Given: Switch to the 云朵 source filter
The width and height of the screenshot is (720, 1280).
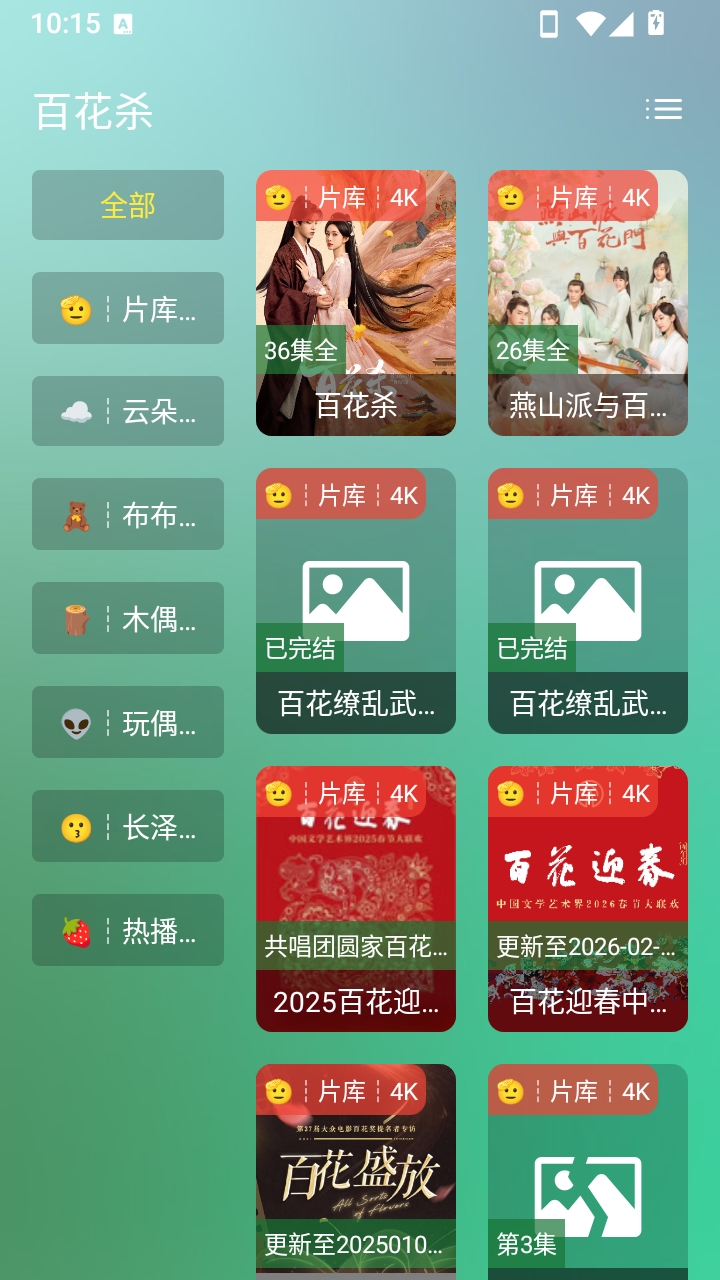Looking at the screenshot, I should tap(128, 411).
